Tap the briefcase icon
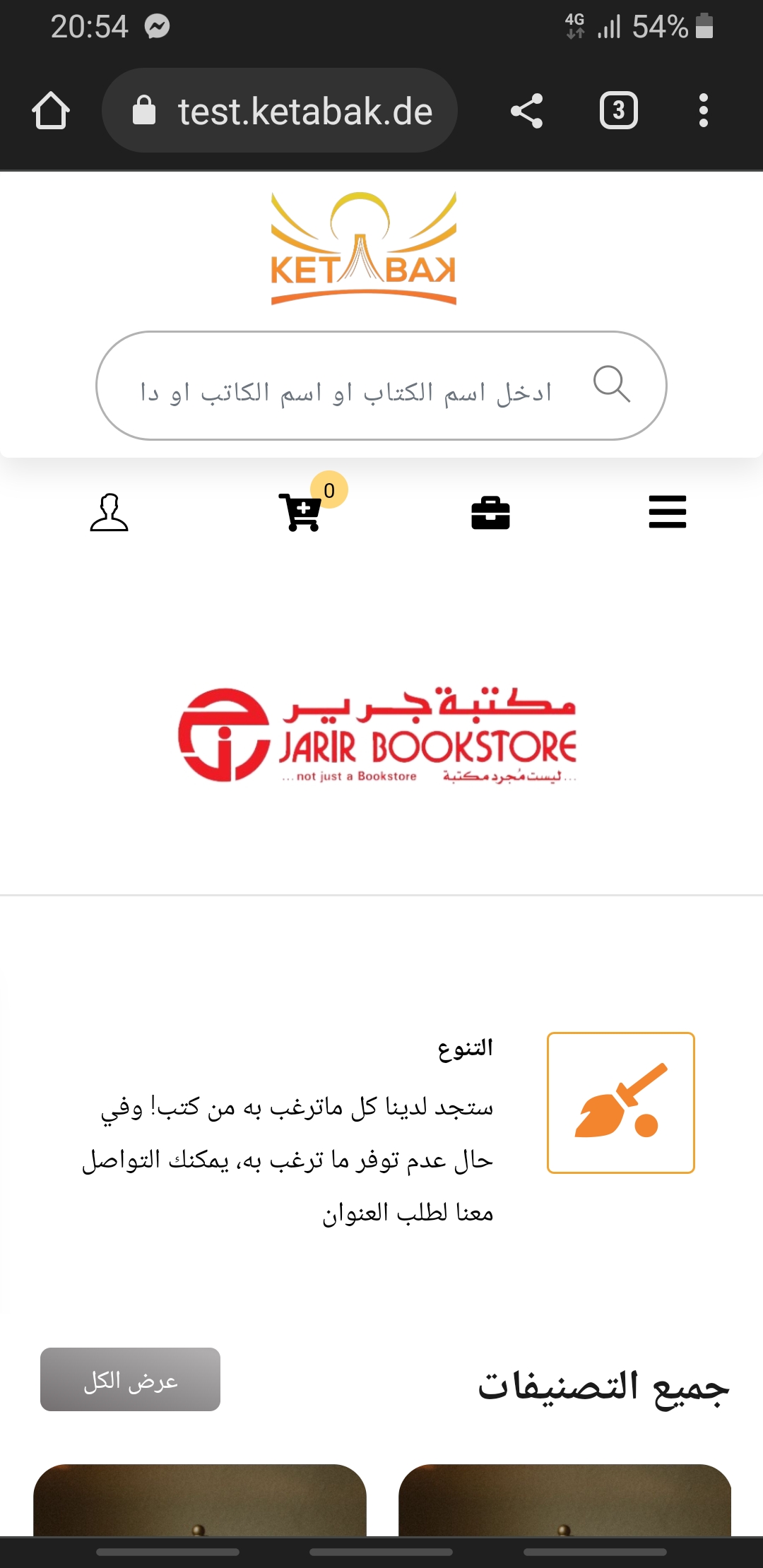This screenshot has width=763, height=1568. coord(490,513)
